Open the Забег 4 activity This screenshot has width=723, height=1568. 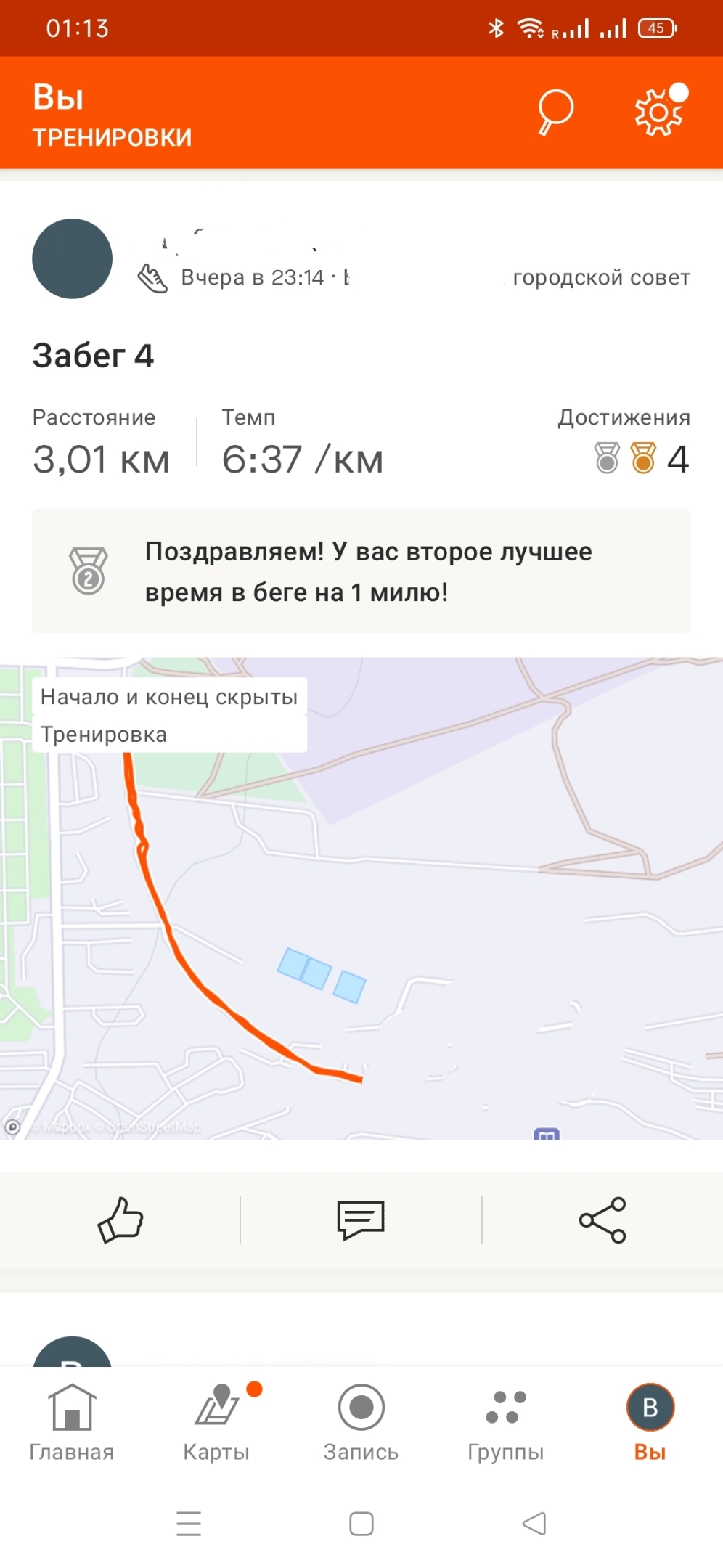[x=93, y=356]
